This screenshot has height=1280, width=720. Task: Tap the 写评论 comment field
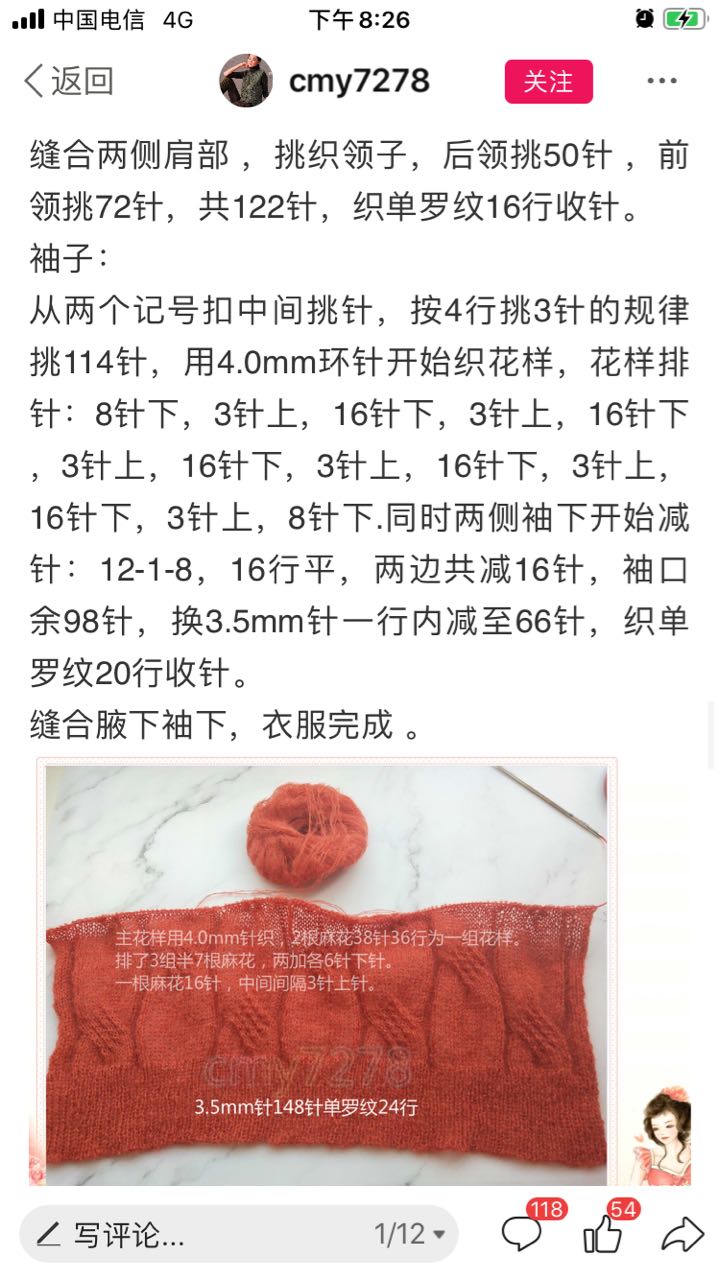[x=188, y=1234]
